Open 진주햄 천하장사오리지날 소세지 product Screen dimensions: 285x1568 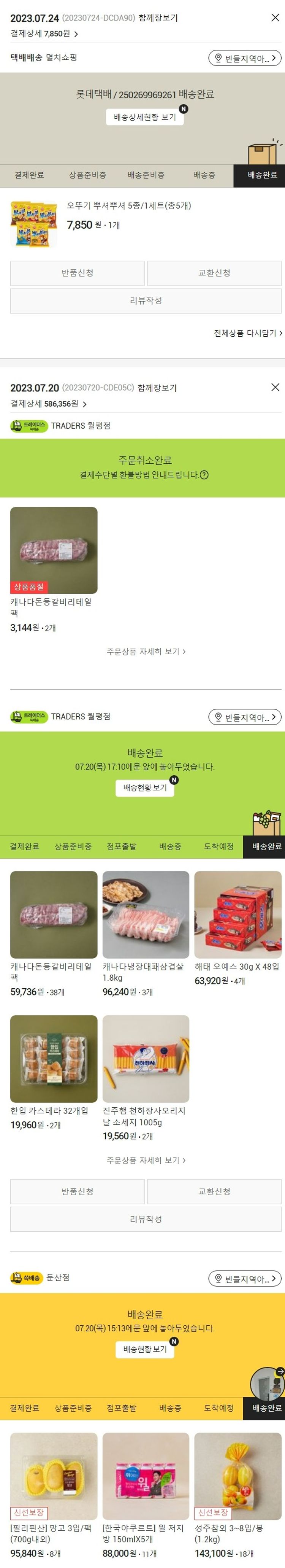click(x=146, y=1059)
